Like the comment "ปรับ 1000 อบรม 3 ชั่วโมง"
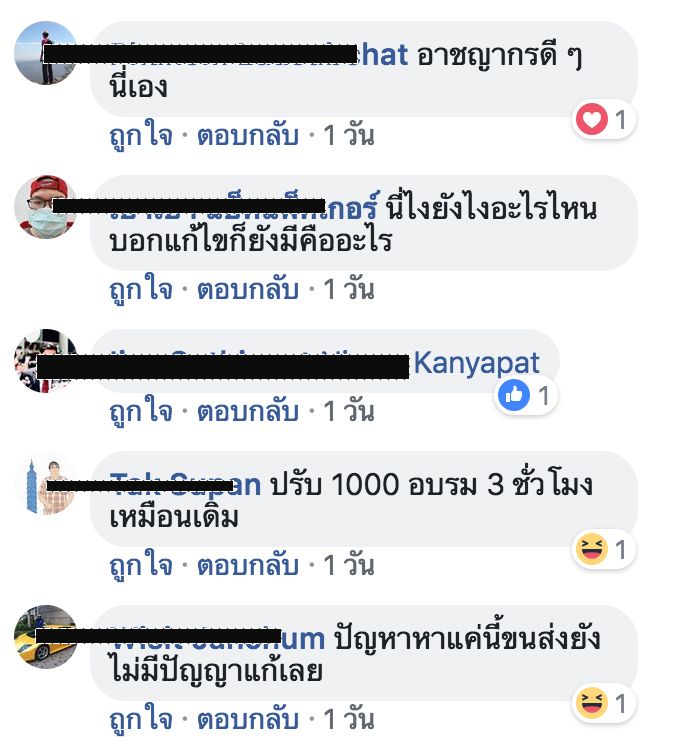The width and height of the screenshot is (684, 755). (x=140, y=565)
